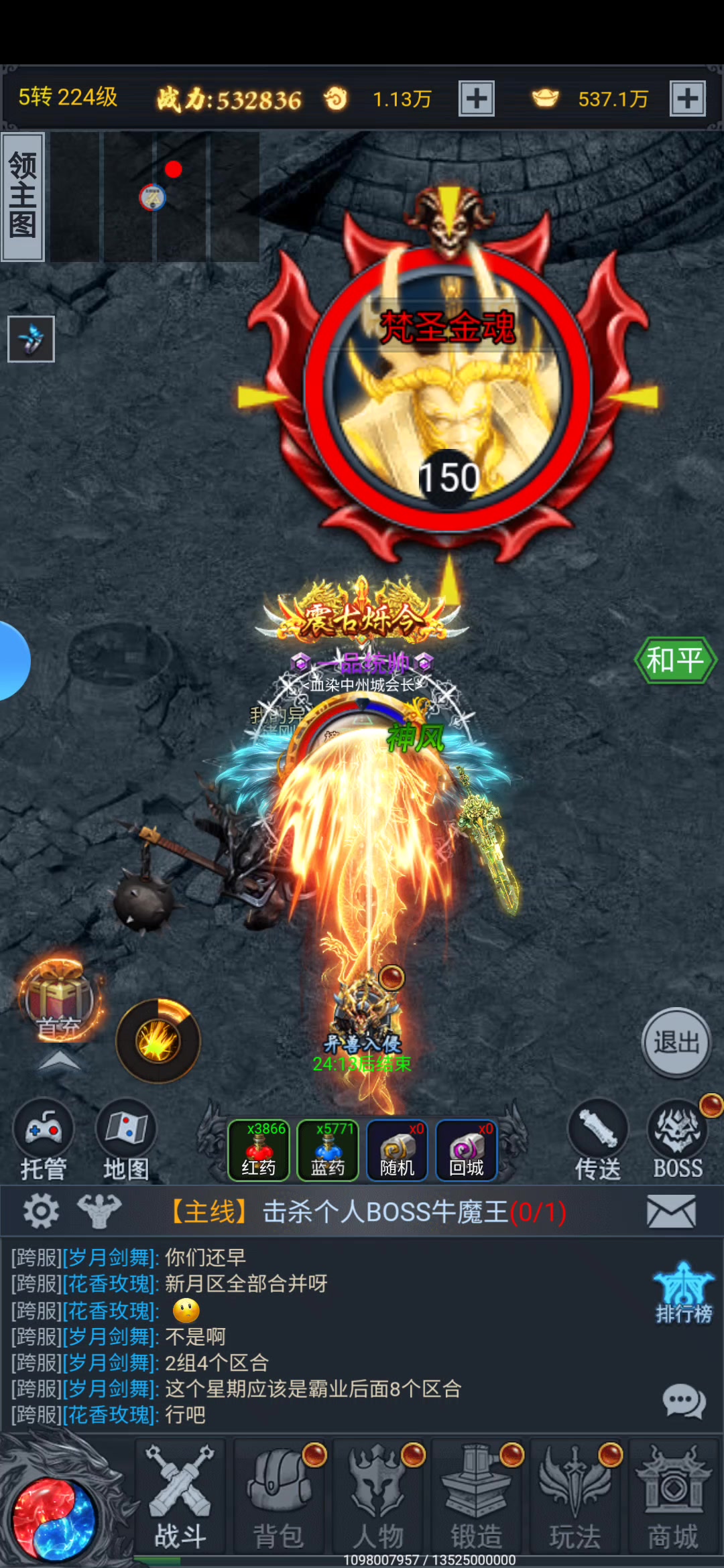View the 排行榜 leaderboard
Screen dimensions: 724x1568
pos(684,1293)
